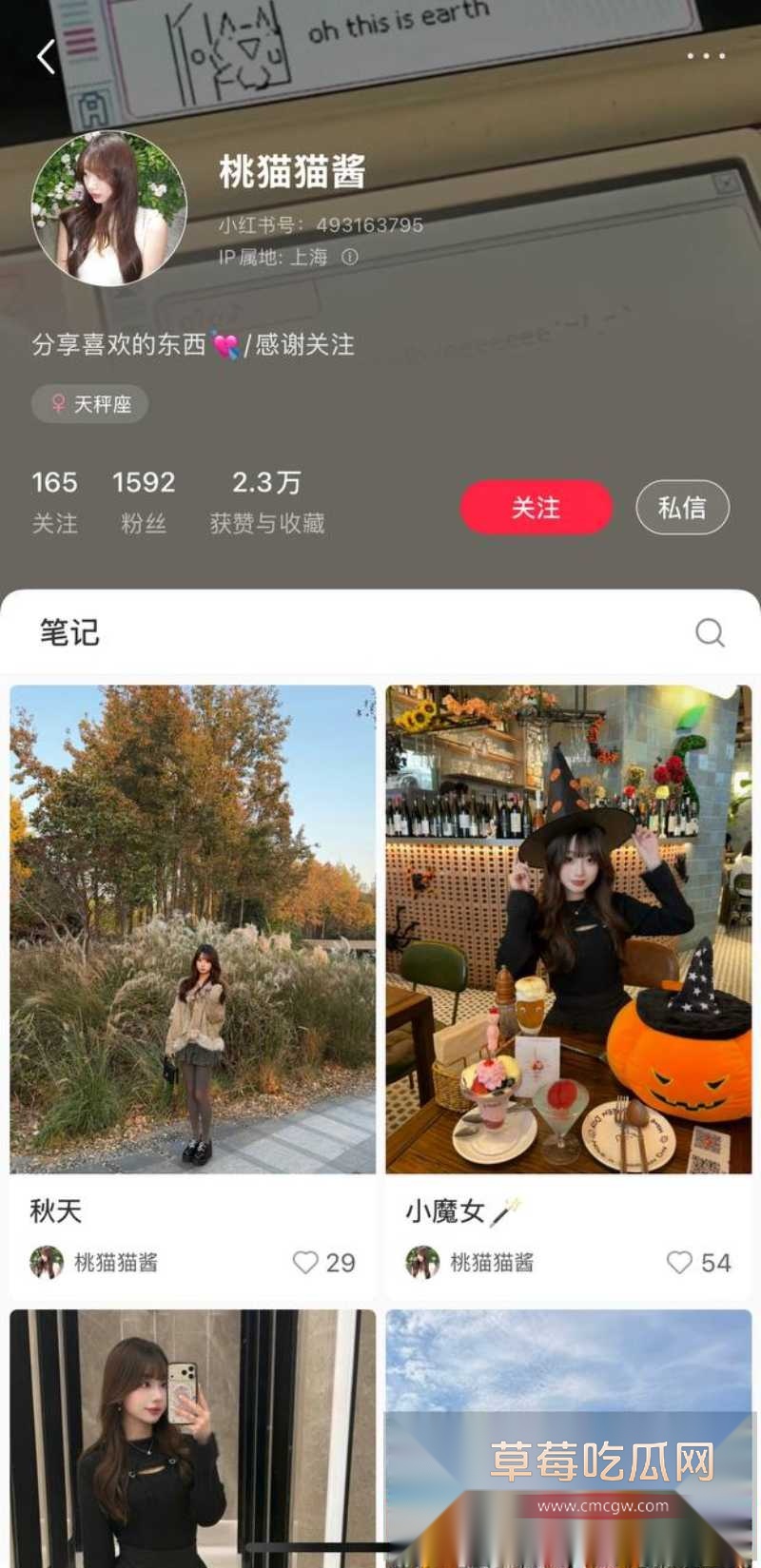This screenshot has width=761, height=1568.
Task: Tap the female gender symbol in the zodiac tag
Action: coord(57,404)
